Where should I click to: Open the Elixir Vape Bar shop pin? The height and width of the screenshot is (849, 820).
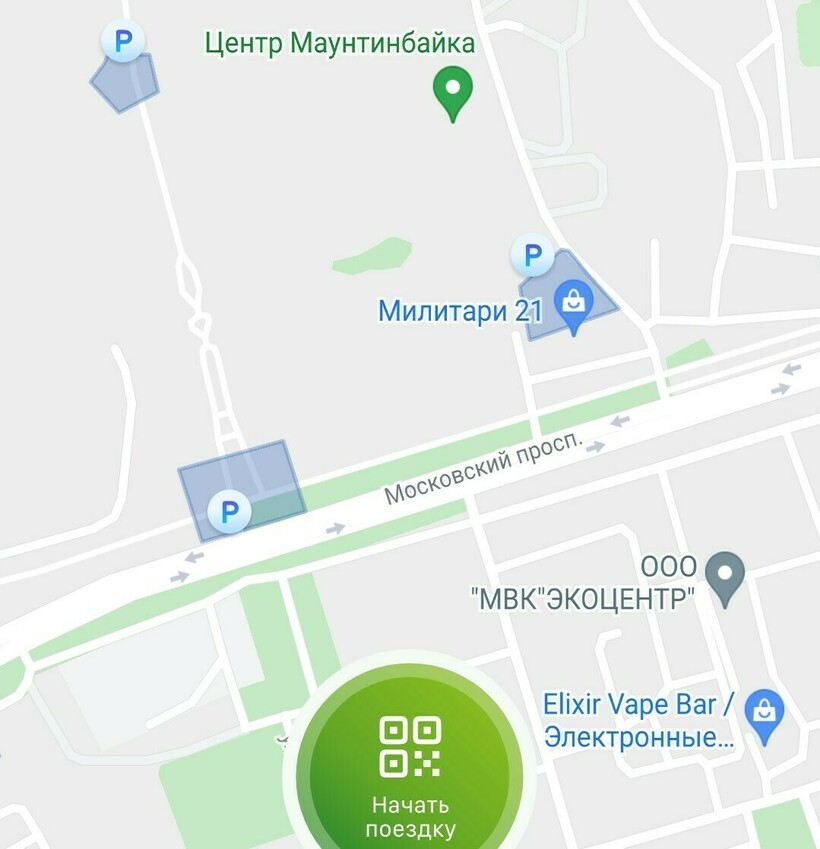(x=765, y=712)
